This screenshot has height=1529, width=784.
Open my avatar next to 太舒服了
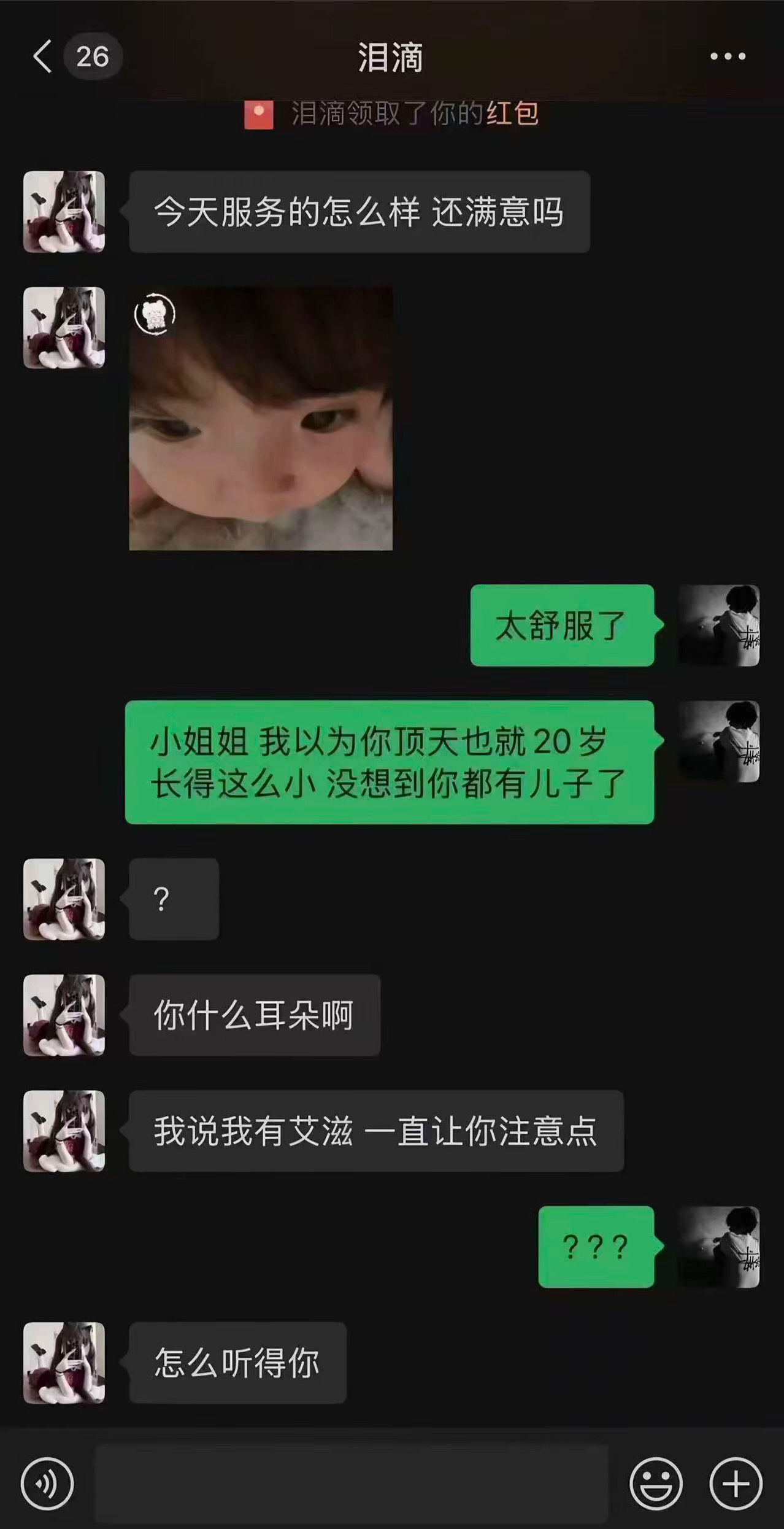pos(719,625)
